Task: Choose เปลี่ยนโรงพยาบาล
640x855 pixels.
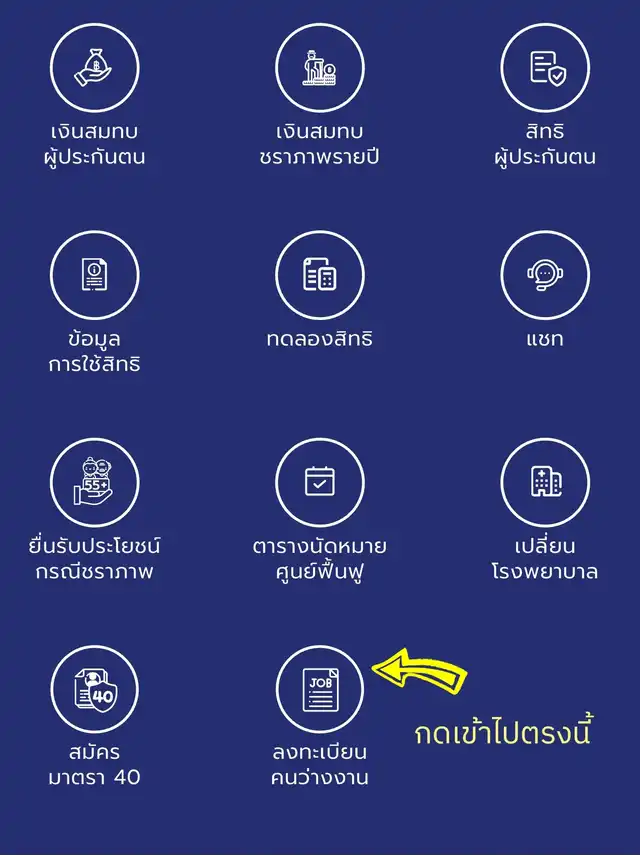Action: pyautogui.click(x=545, y=482)
